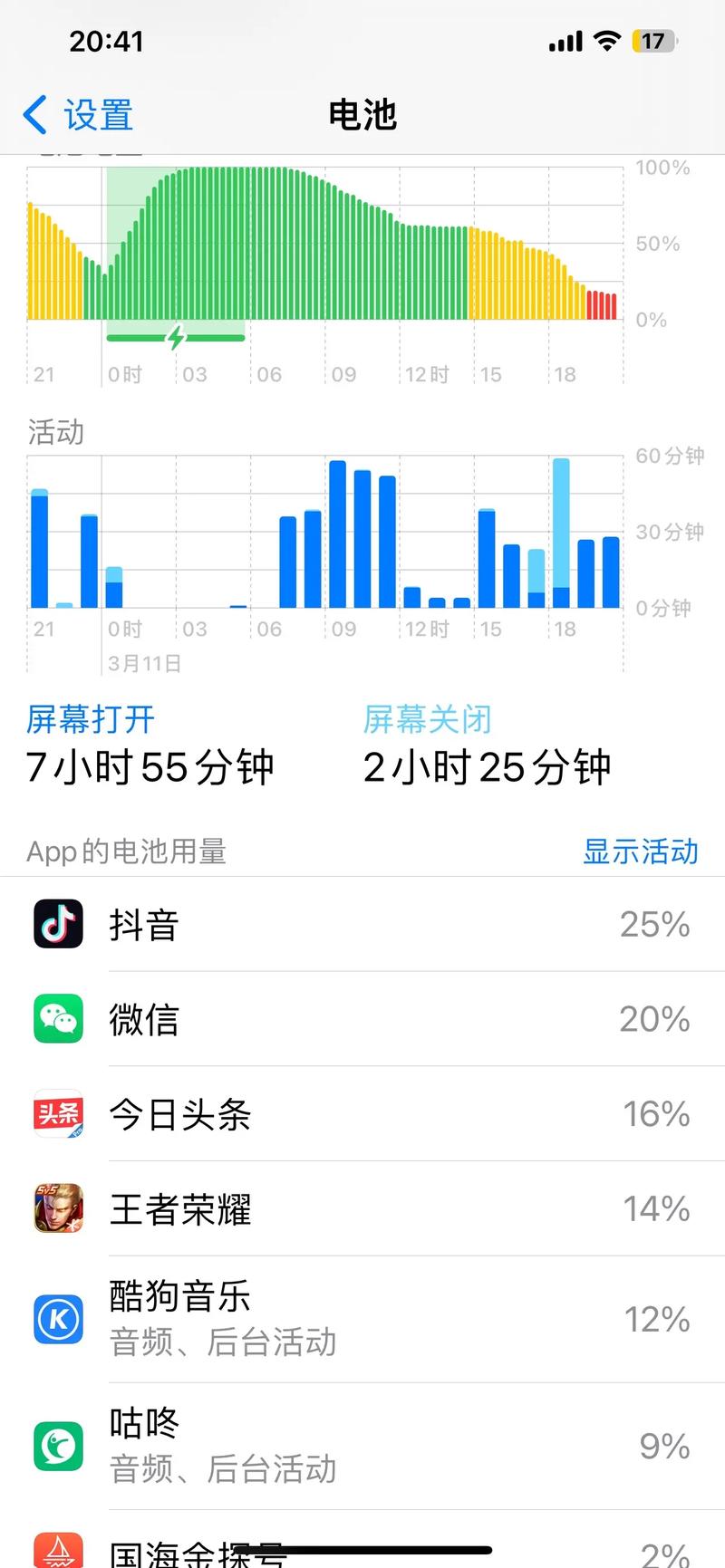Screen dimensions: 725x1568
Task: Tap the Wi-Fi icon in status bar
Action: coord(609,40)
